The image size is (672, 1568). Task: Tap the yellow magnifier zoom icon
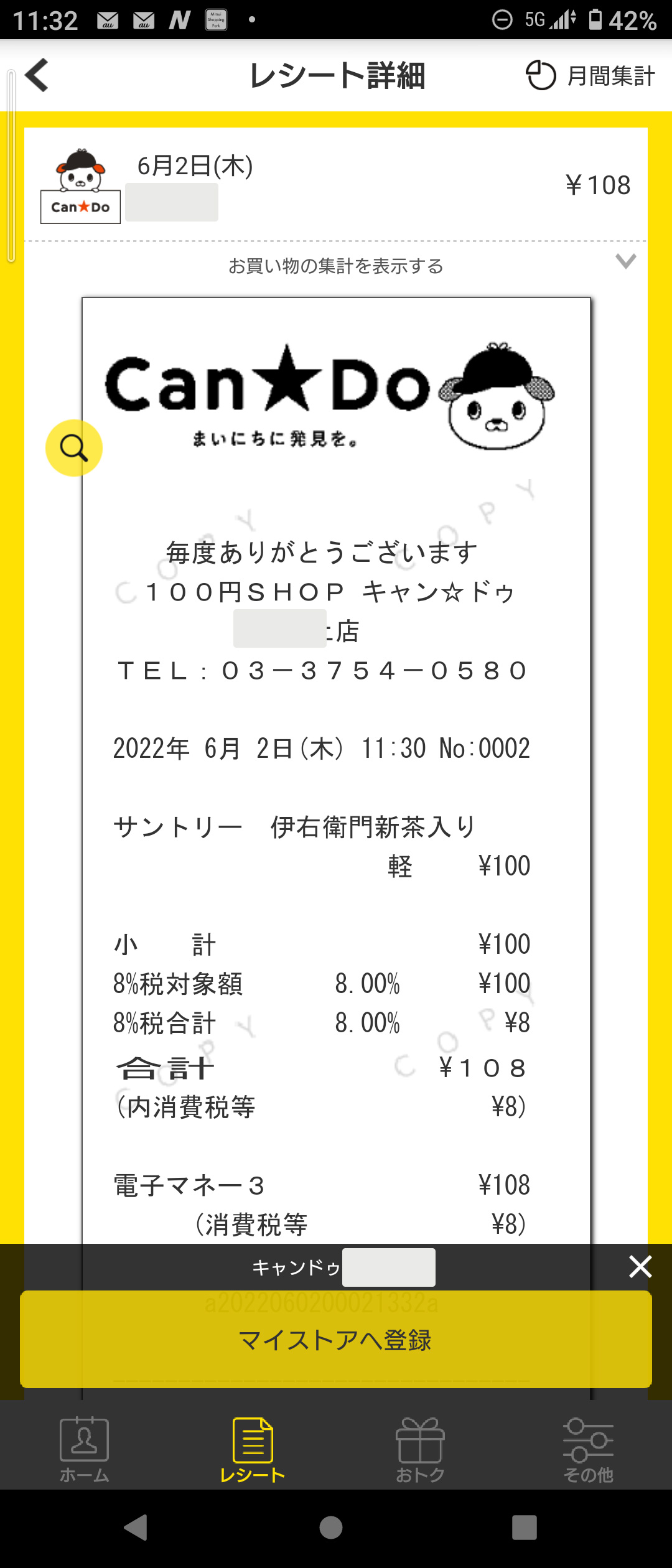click(x=74, y=448)
